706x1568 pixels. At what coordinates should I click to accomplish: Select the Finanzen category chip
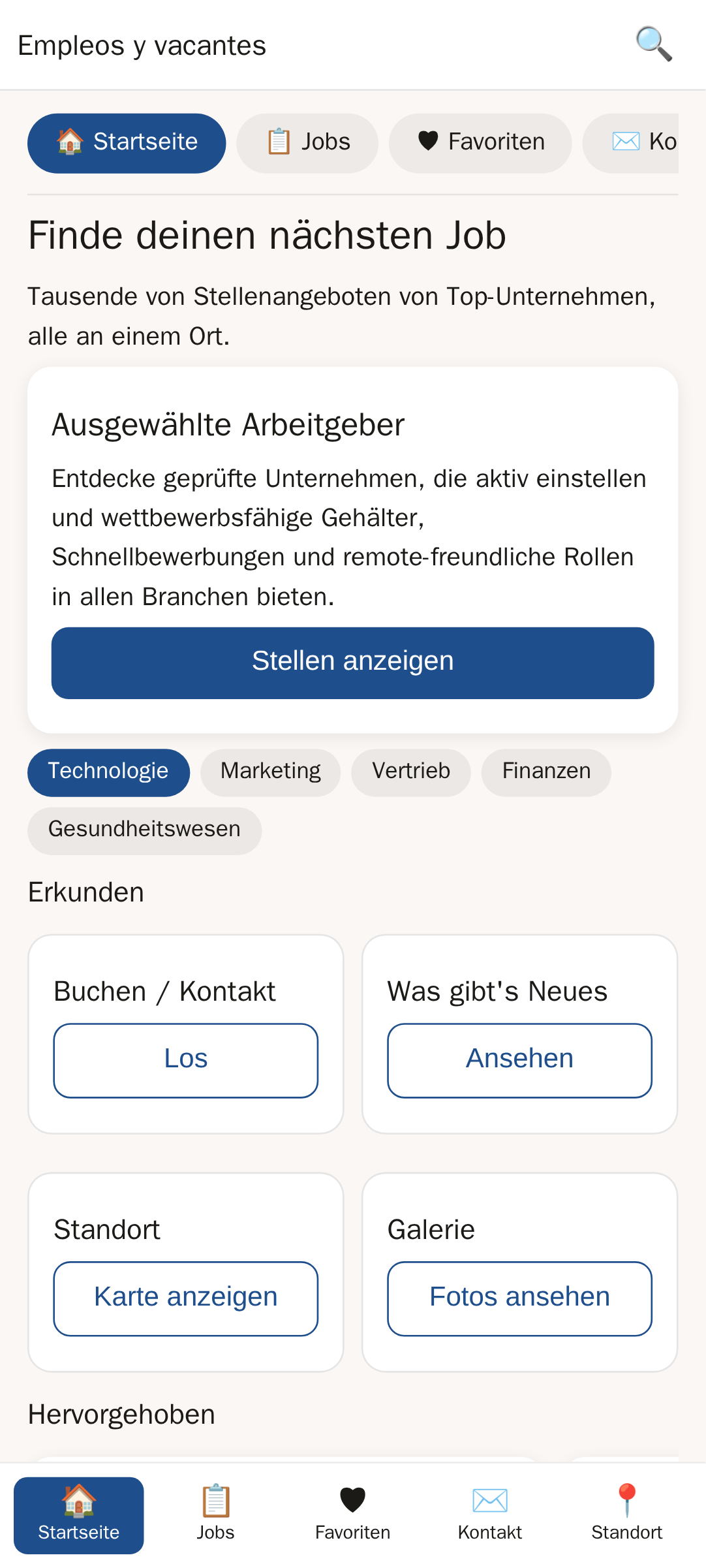click(546, 772)
